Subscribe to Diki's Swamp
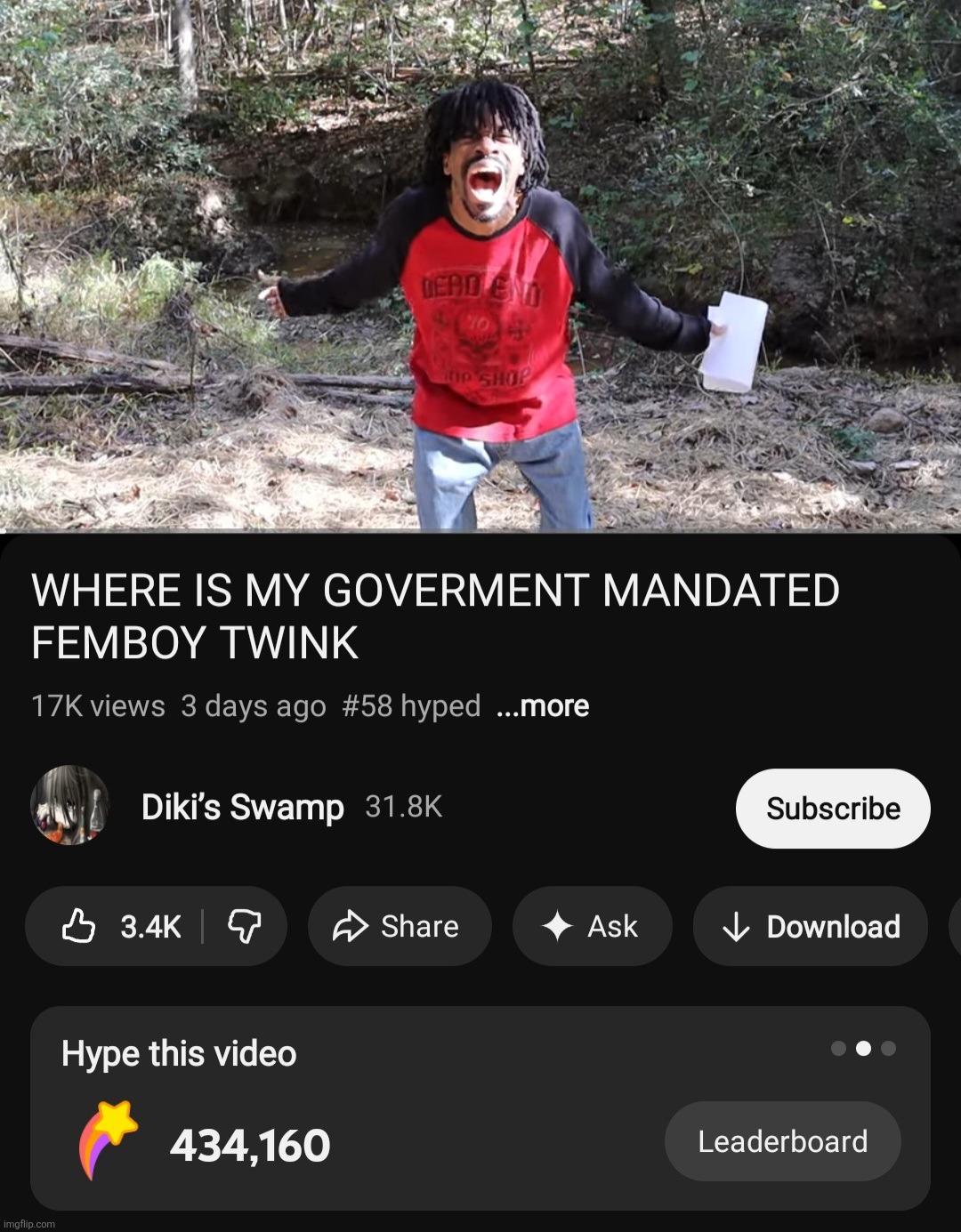 (833, 809)
